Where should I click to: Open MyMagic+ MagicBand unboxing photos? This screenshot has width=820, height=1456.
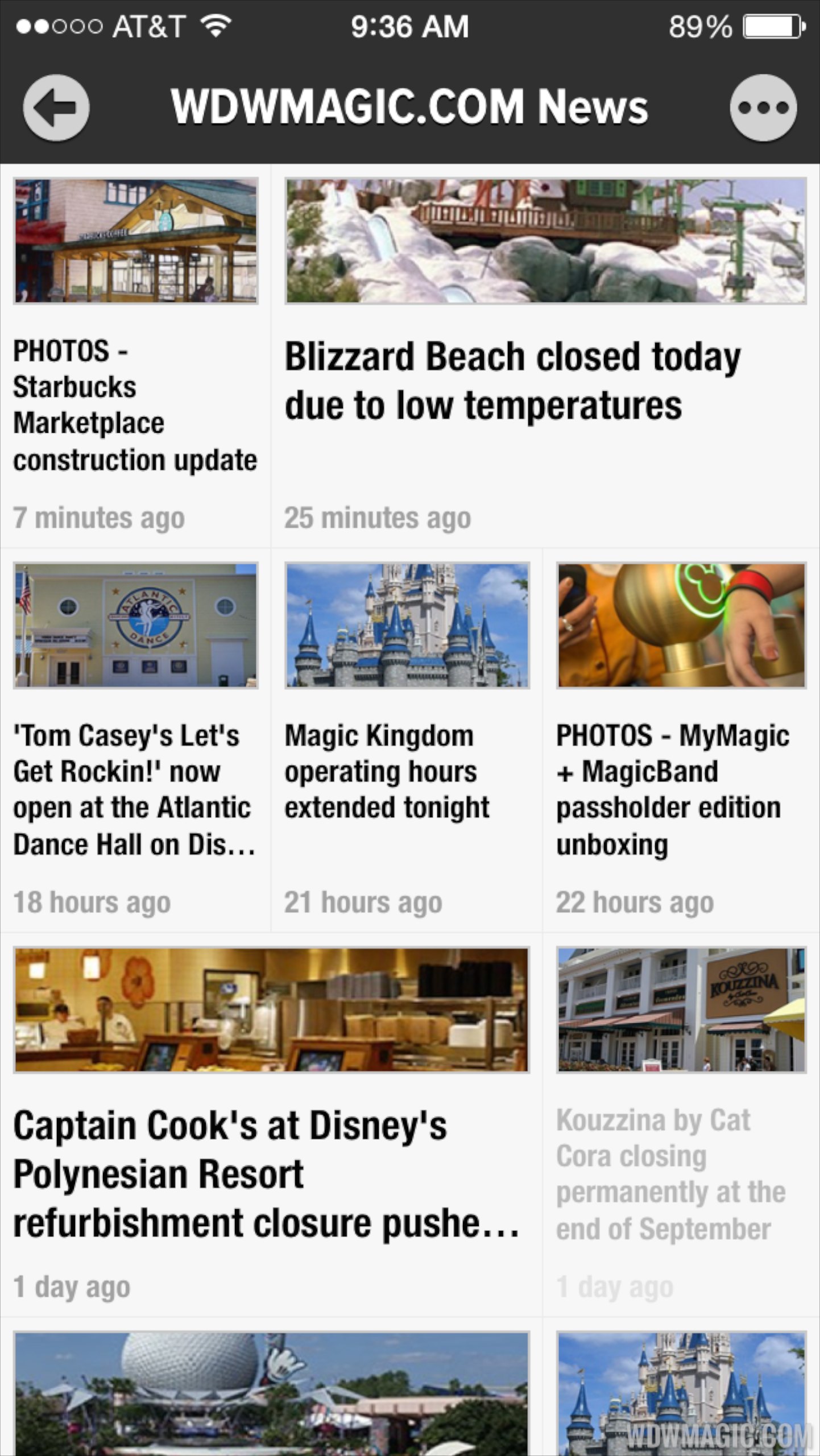tap(672, 789)
